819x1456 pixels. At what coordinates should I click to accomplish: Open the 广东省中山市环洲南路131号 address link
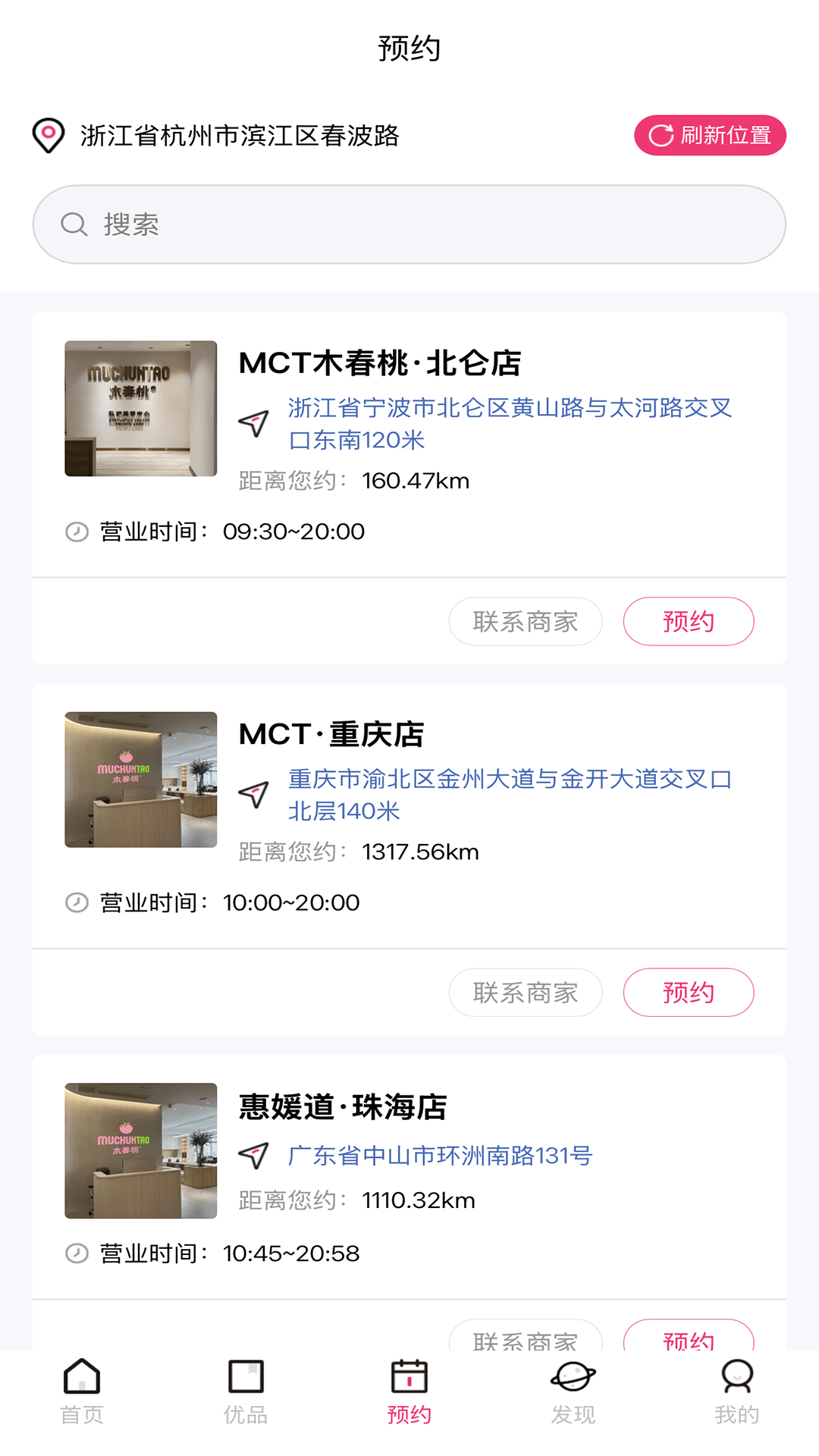(x=440, y=1156)
